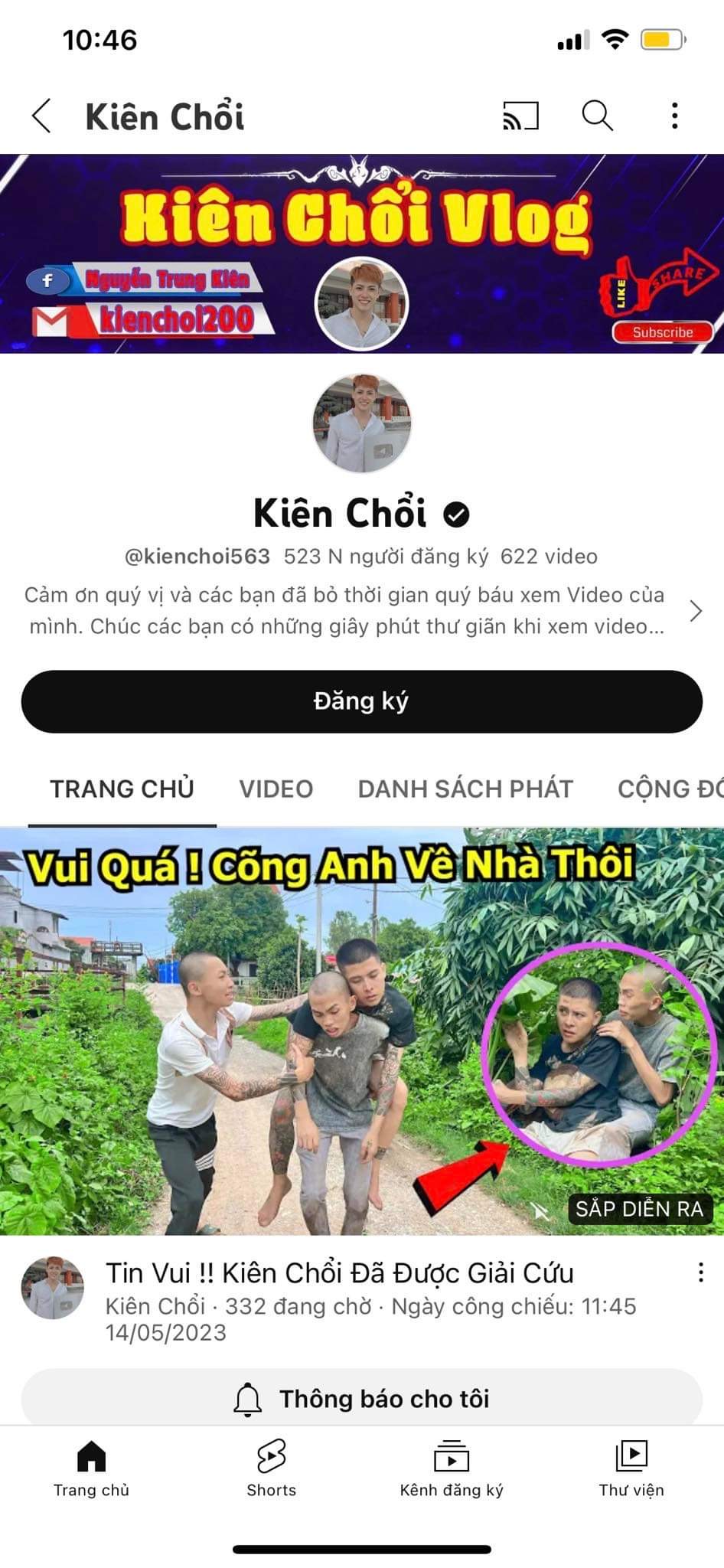Screen dimensions: 724x1568
Task: Open the Thư viện library tab
Action: click(631, 1468)
